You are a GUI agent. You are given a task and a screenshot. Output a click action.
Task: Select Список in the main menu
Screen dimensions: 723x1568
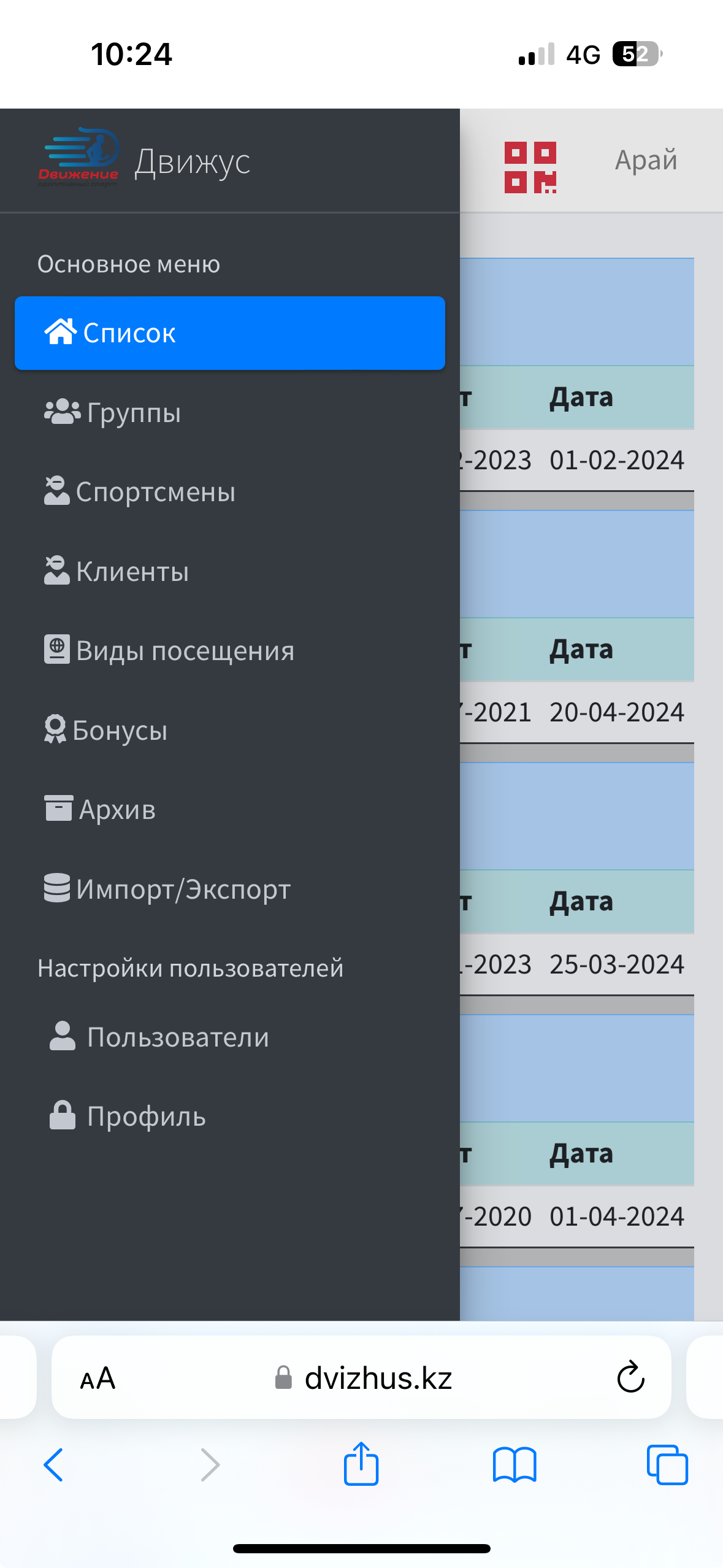(229, 333)
